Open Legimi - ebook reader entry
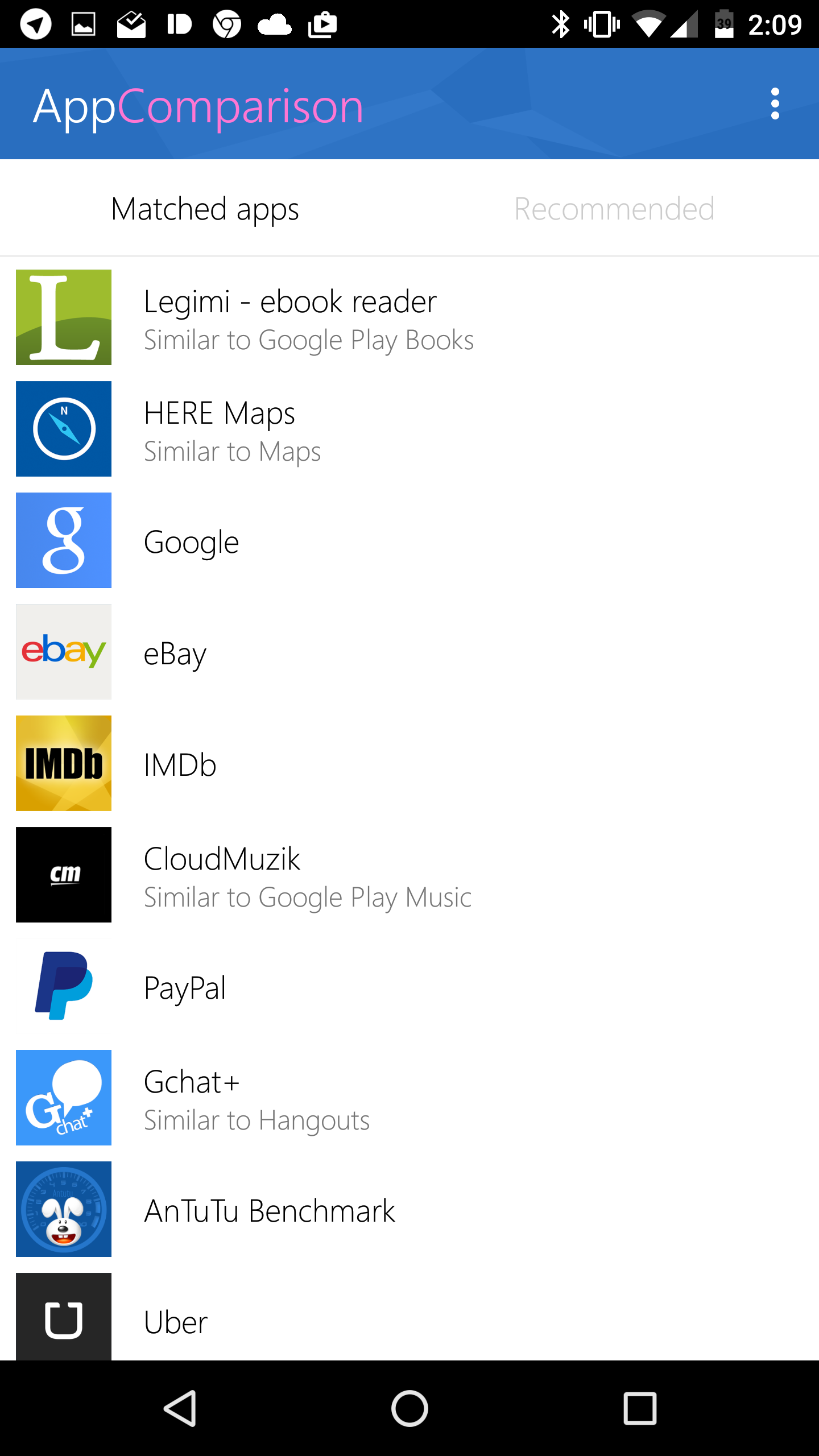819x1456 pixels. click(409, 317)
